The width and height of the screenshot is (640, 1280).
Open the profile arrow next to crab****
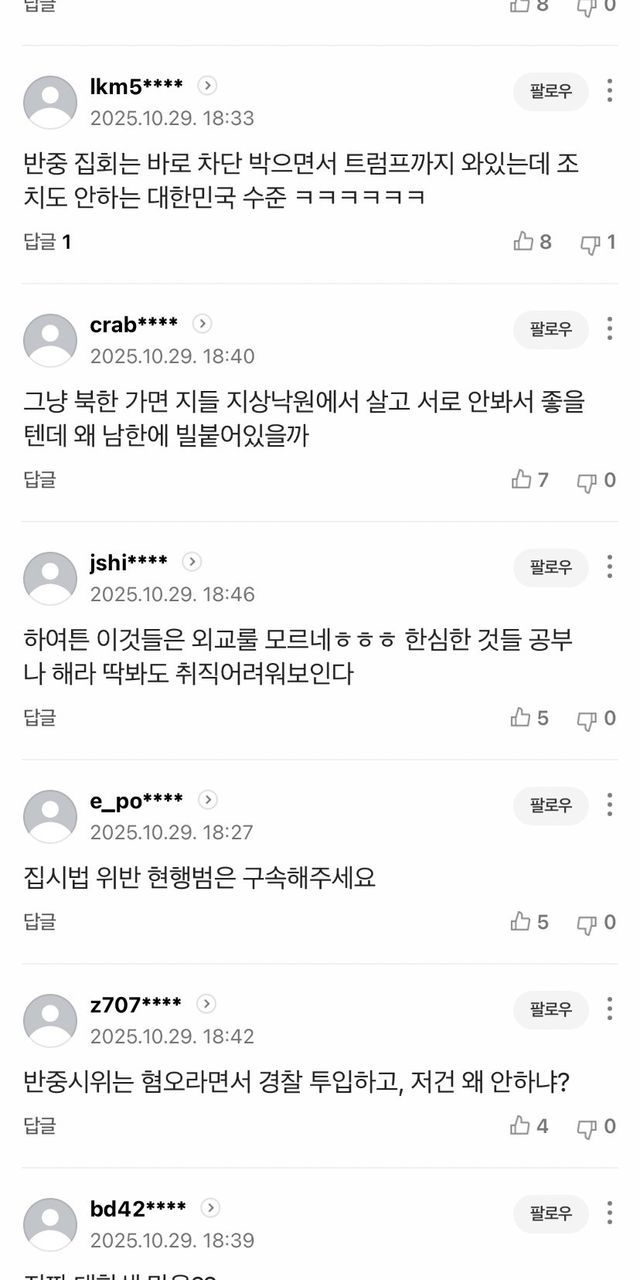click(202, 323)
